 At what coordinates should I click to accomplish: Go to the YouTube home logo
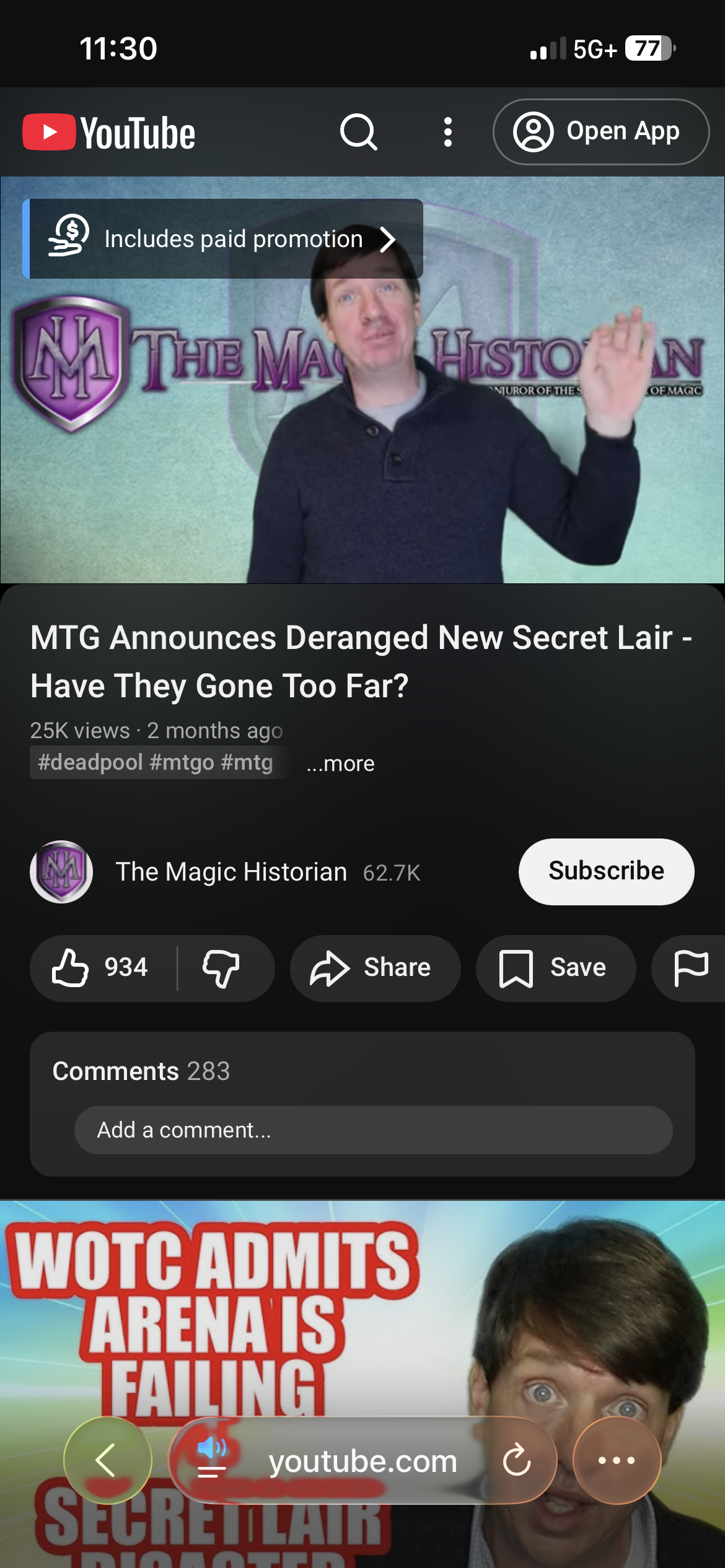(109, 132)
